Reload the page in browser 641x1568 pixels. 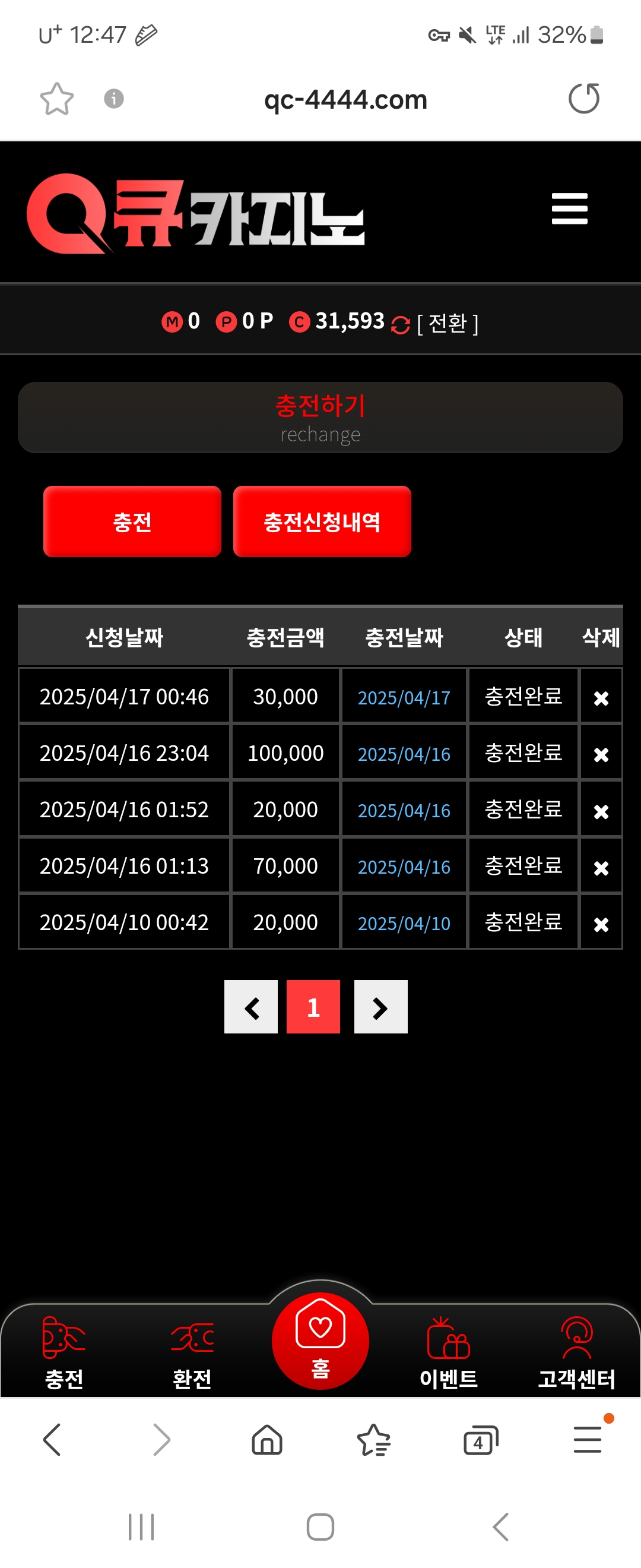[x=584, y=99]
